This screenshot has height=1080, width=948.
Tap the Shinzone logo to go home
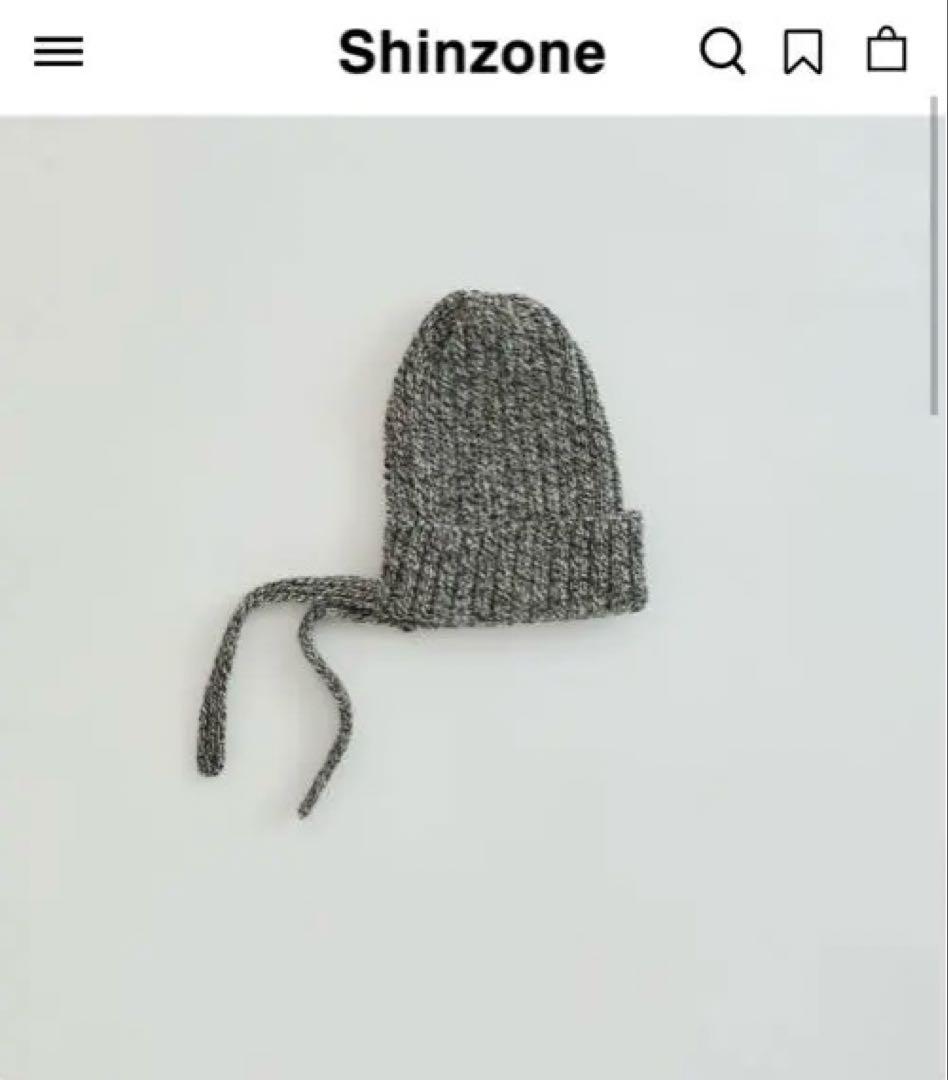471,52
